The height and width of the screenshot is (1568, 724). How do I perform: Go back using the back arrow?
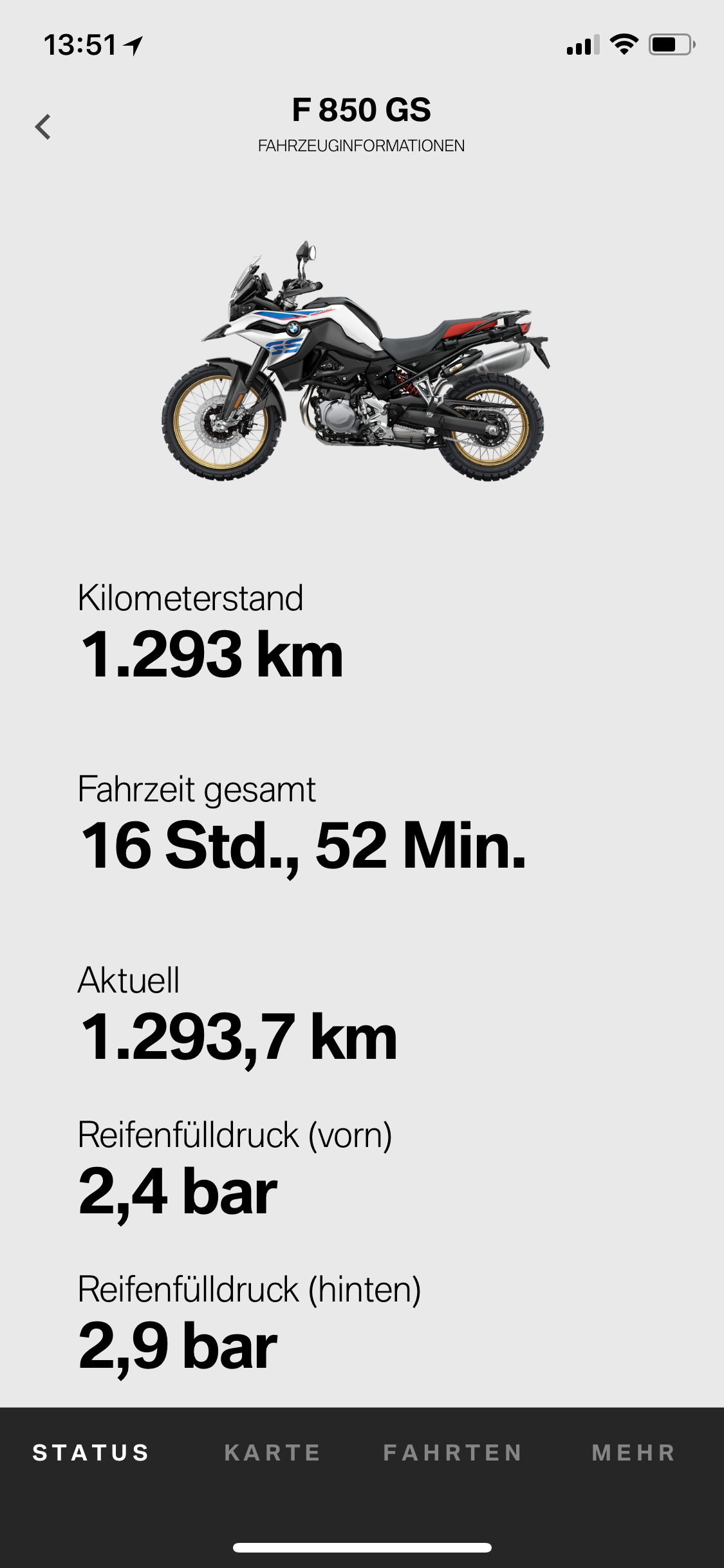point(43,127)
